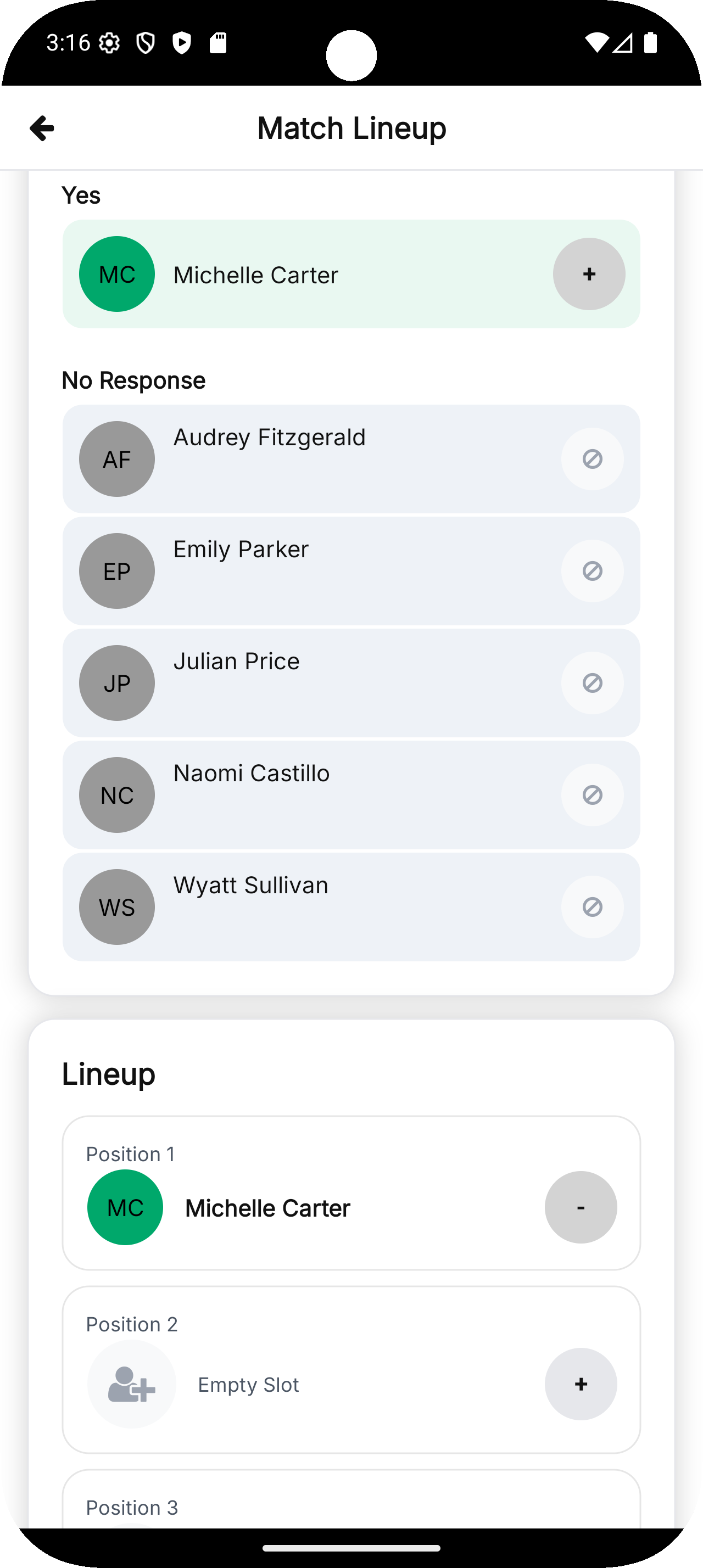The height and width of the screenshot is (1568, 703).
Task: Click the add-player icon in Position 2 empty slot
Action: (131, 1384)
